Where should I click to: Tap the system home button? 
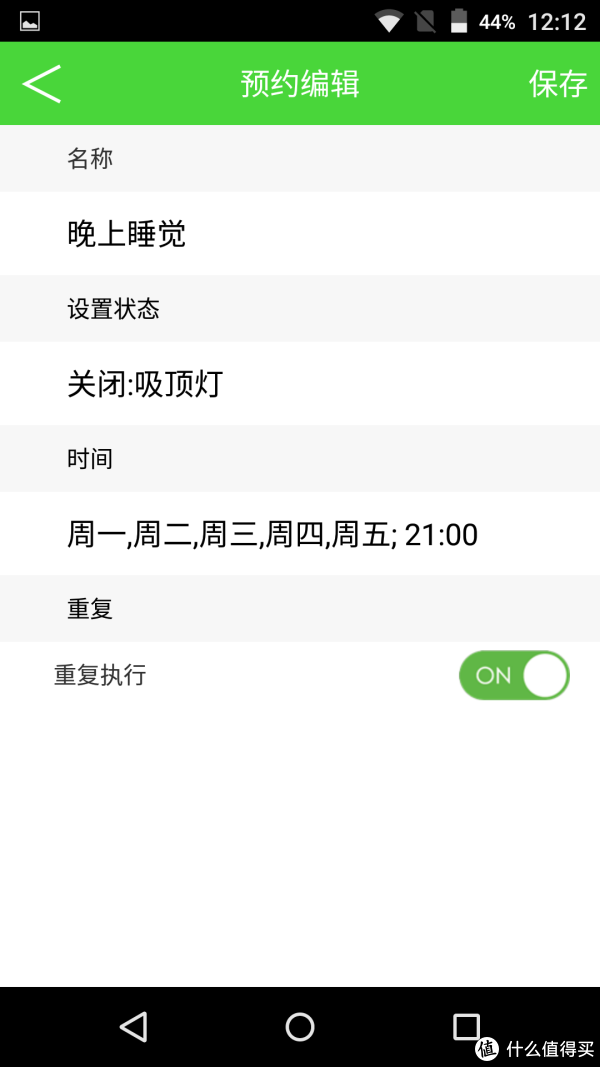[x=300, y=1026]
